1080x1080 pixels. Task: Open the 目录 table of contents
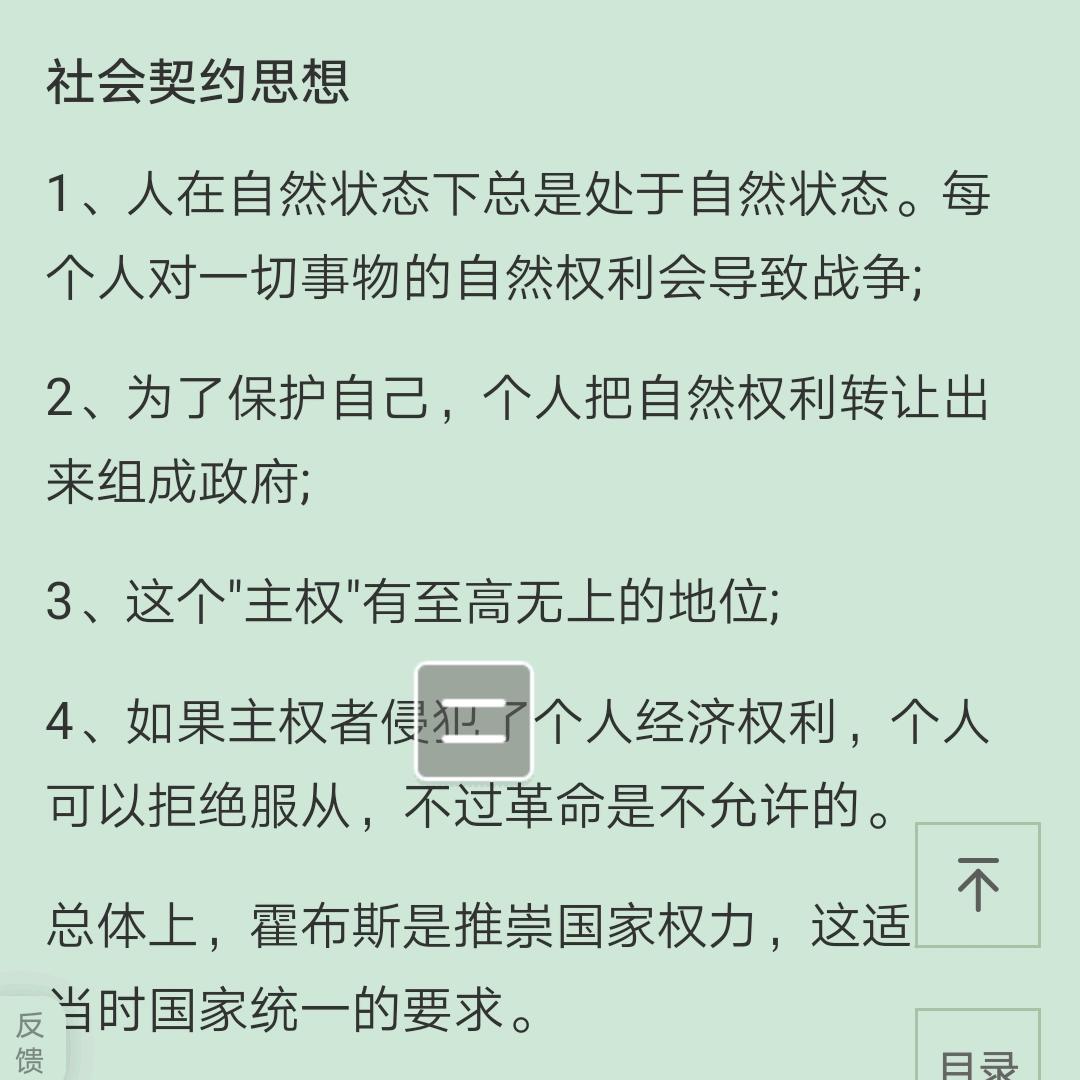[x=977, y=1046]
